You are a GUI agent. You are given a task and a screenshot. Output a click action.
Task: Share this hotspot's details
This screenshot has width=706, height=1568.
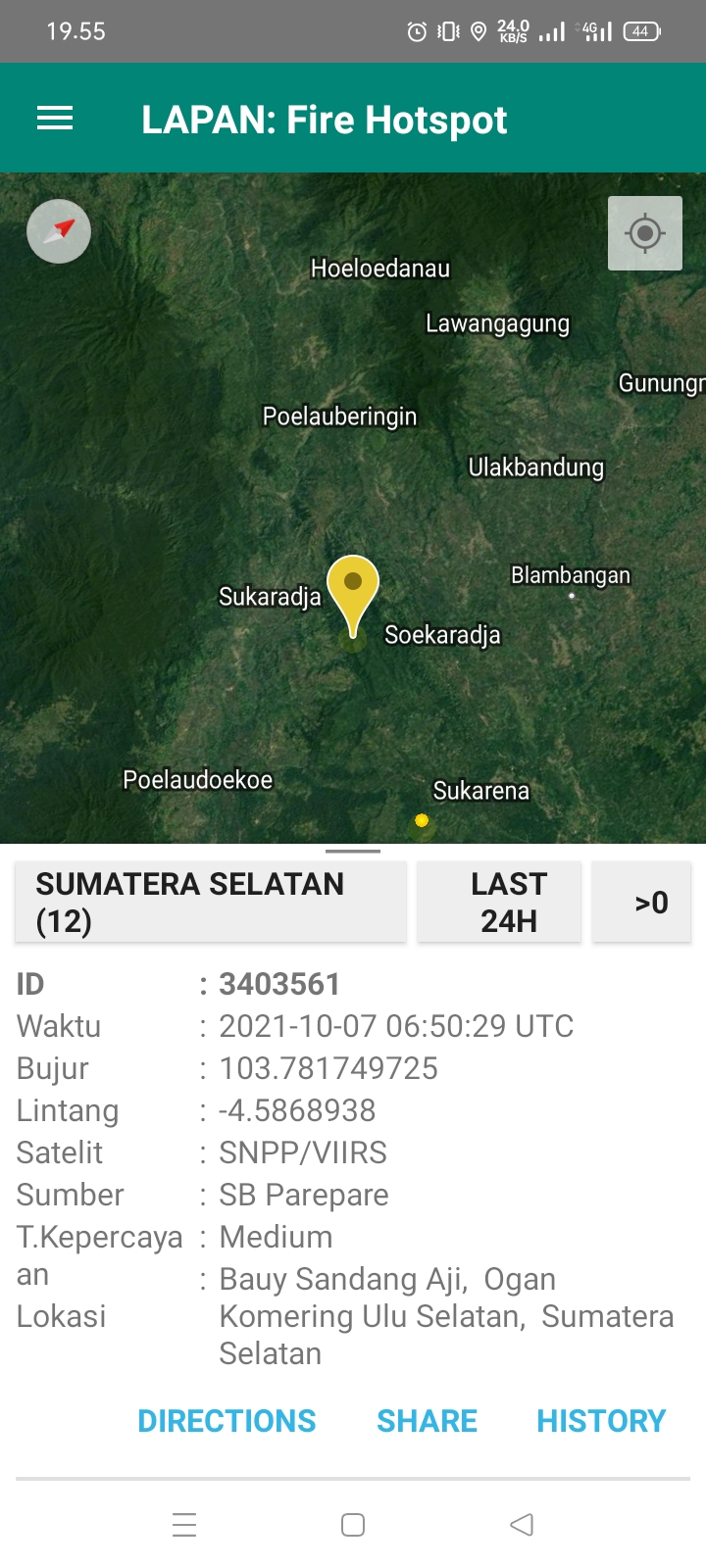pyautogui.click(x=427, y=1421)
